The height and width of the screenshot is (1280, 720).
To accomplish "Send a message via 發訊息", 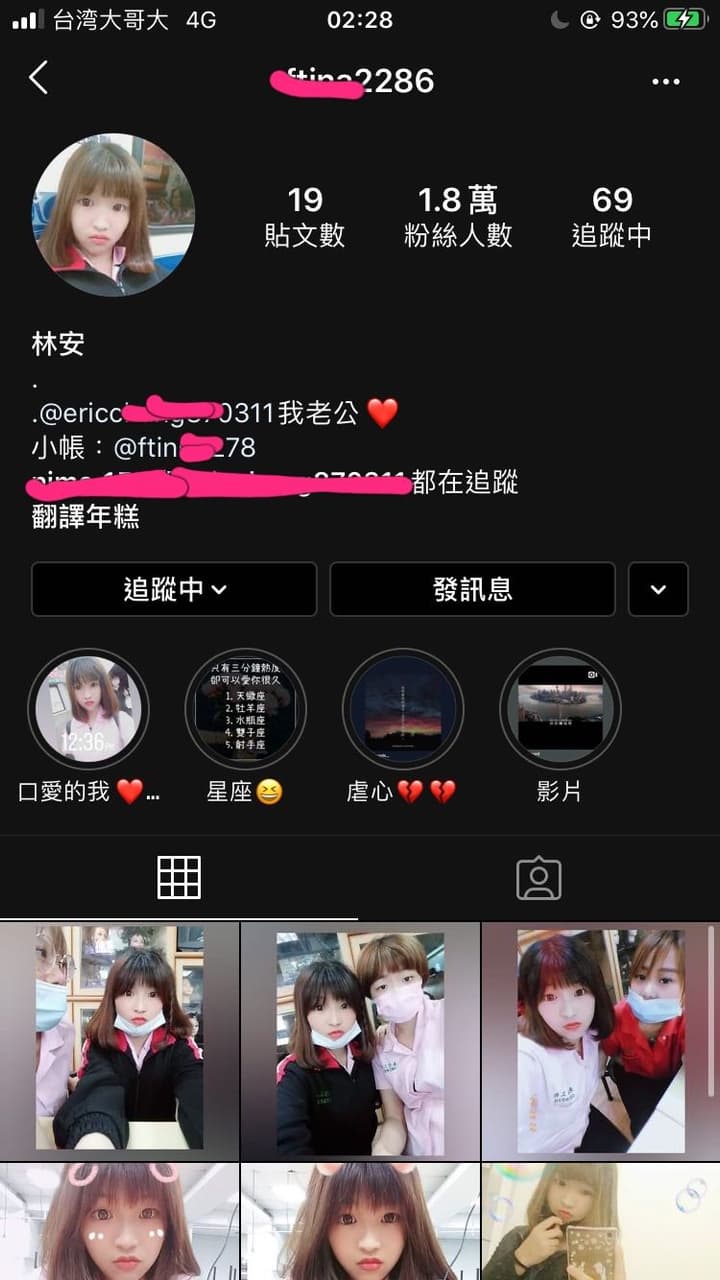I will (x=472, y=589).
